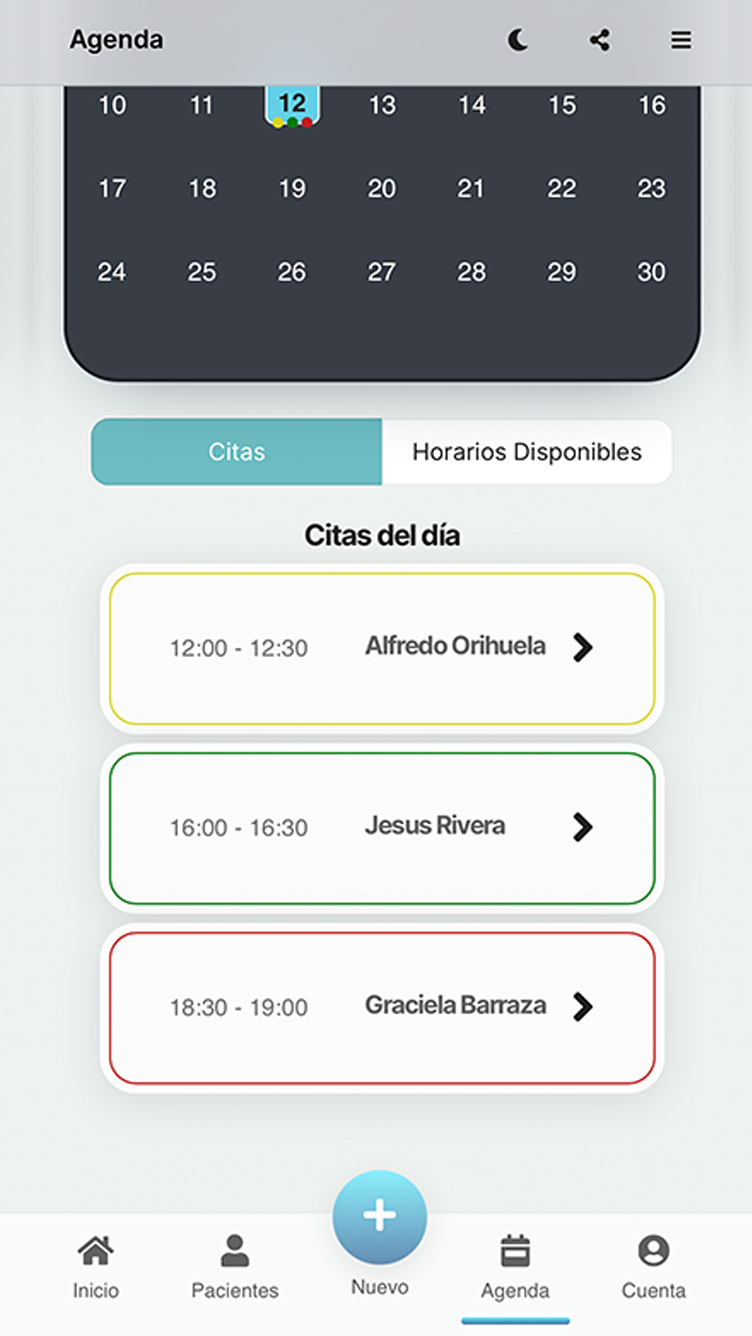752x1336 pixels.
Task: Open Alfredo Orihuela's 12:00 appointment
Action: point(382,648)
